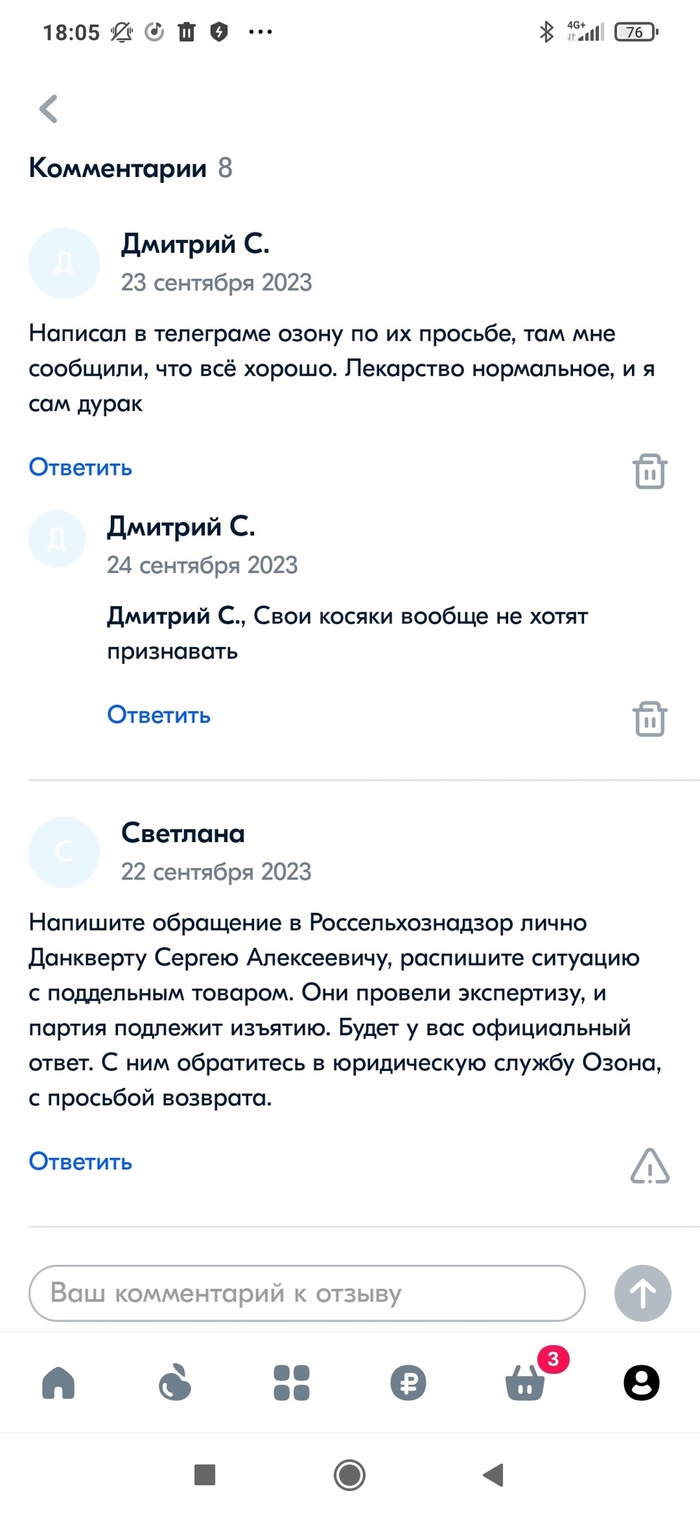Send the comment with arrow button
700x1517 pixels.
642,1295
